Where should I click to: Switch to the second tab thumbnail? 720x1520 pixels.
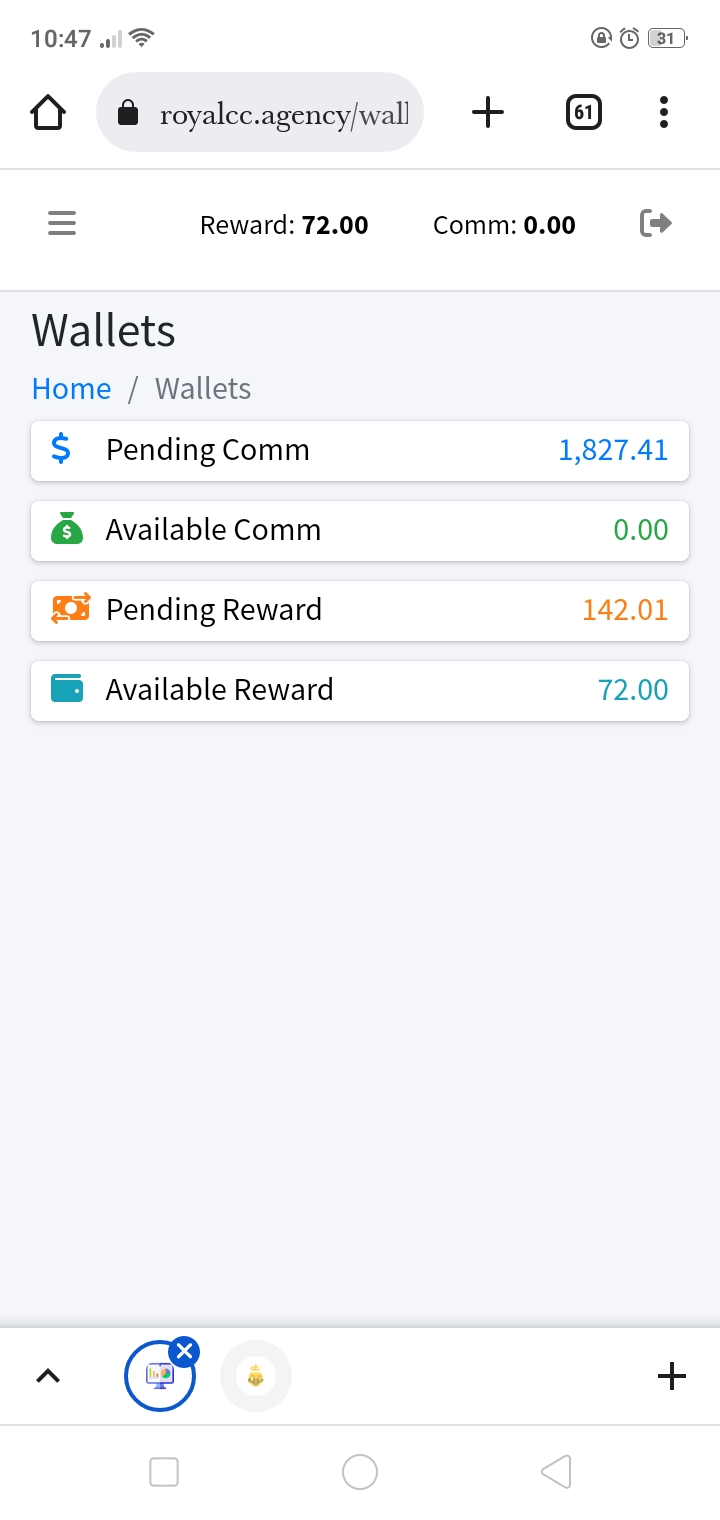[256, 1376]
